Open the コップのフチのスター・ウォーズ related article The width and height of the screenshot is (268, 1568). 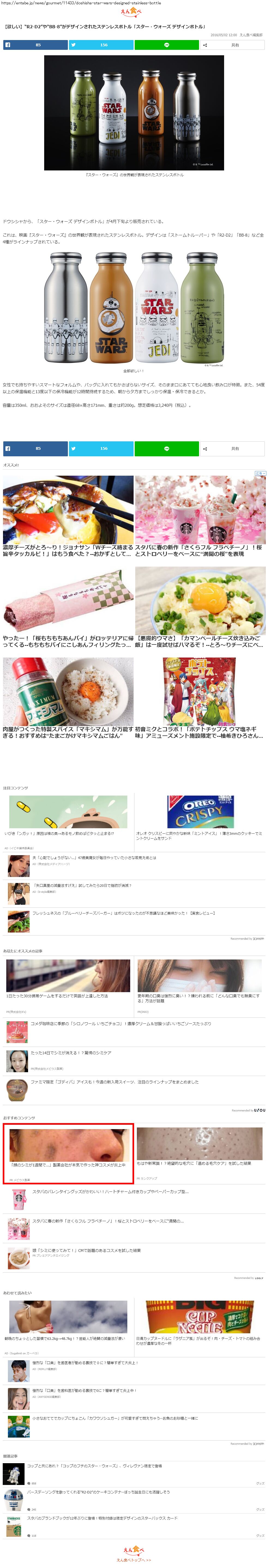pyautogui.click(x=94, y=1466)
